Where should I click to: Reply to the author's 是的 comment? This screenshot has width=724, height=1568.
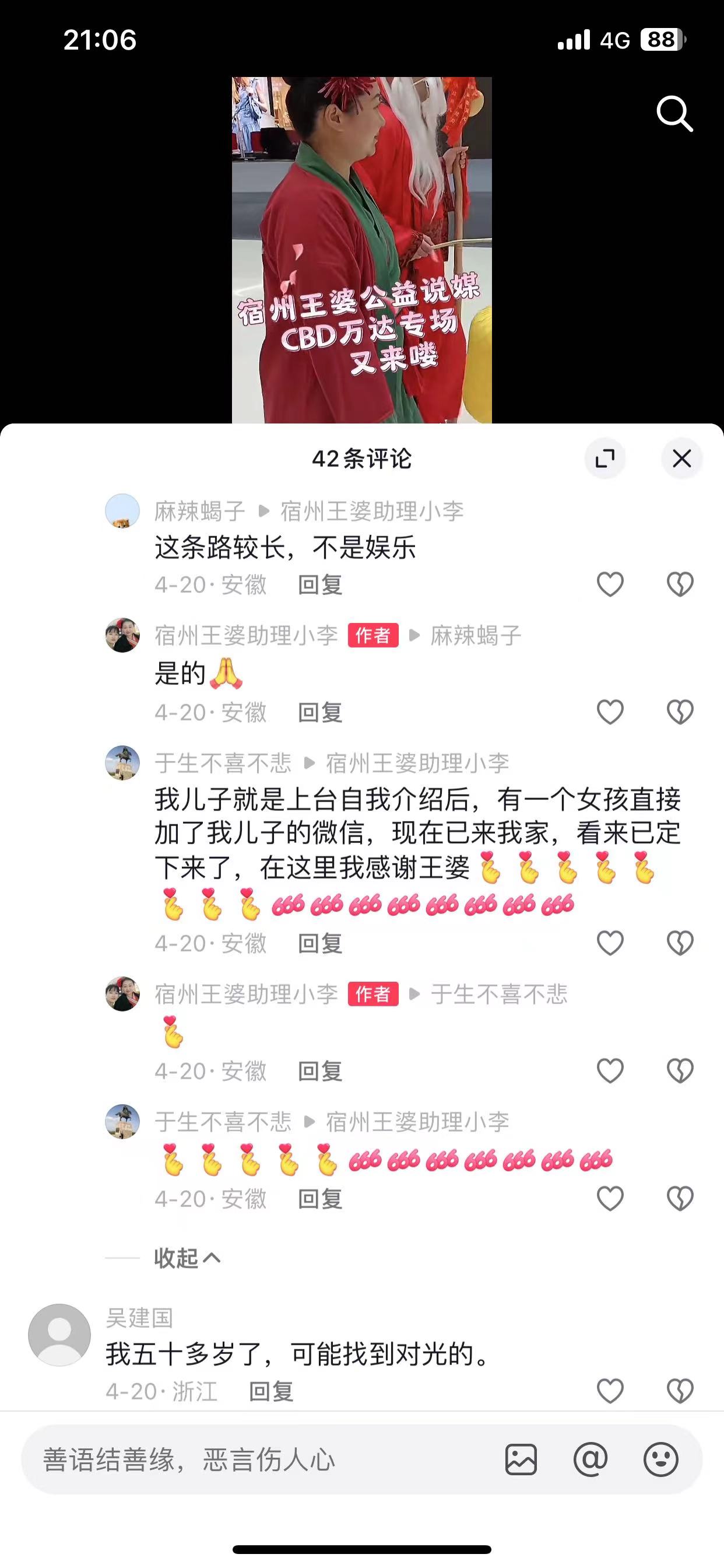tap(320, 713)
